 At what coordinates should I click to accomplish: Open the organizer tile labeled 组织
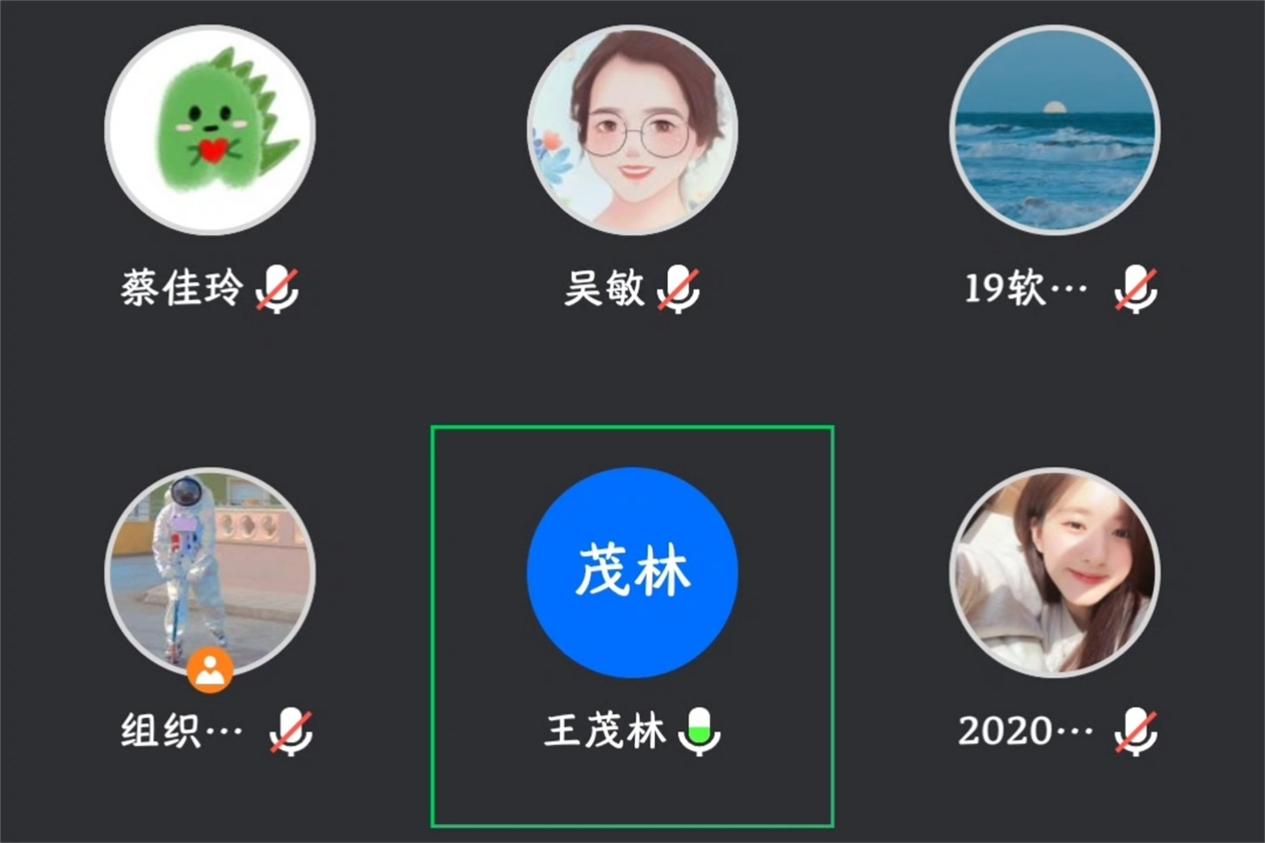210,573
